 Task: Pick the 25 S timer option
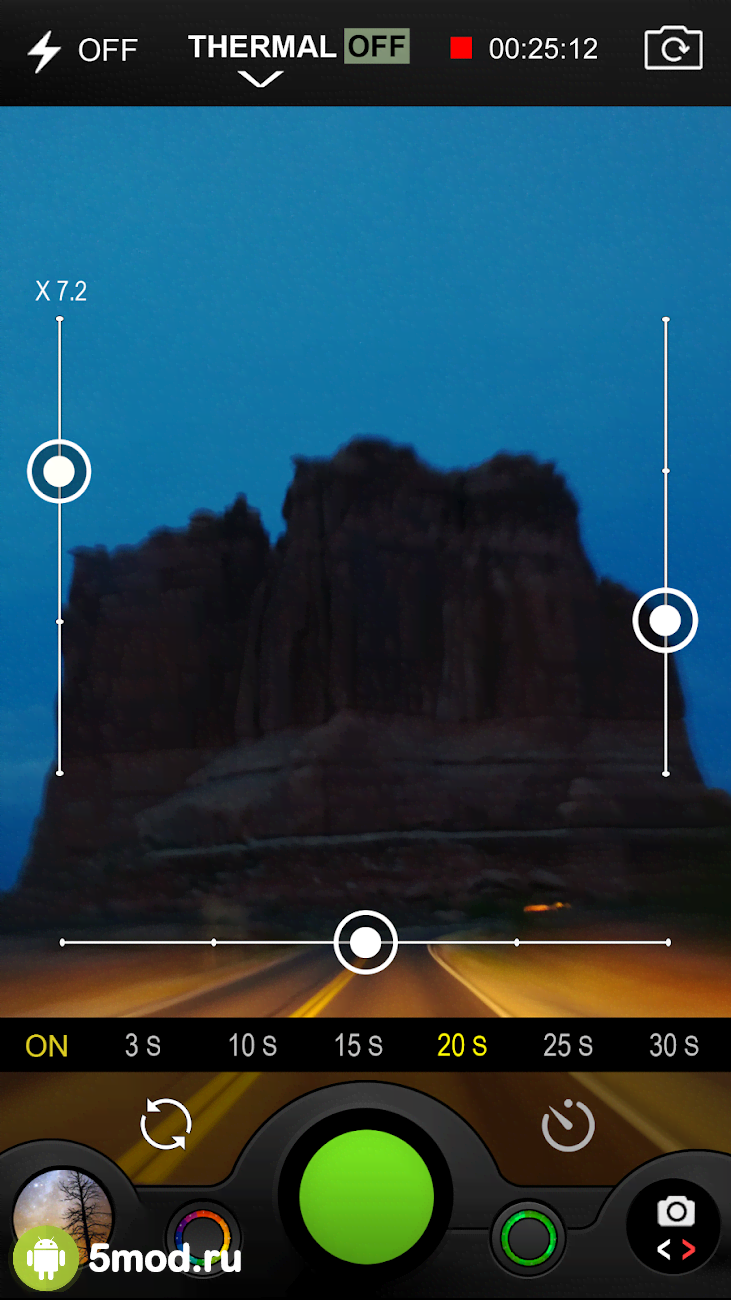click(x=568, y=1046)
